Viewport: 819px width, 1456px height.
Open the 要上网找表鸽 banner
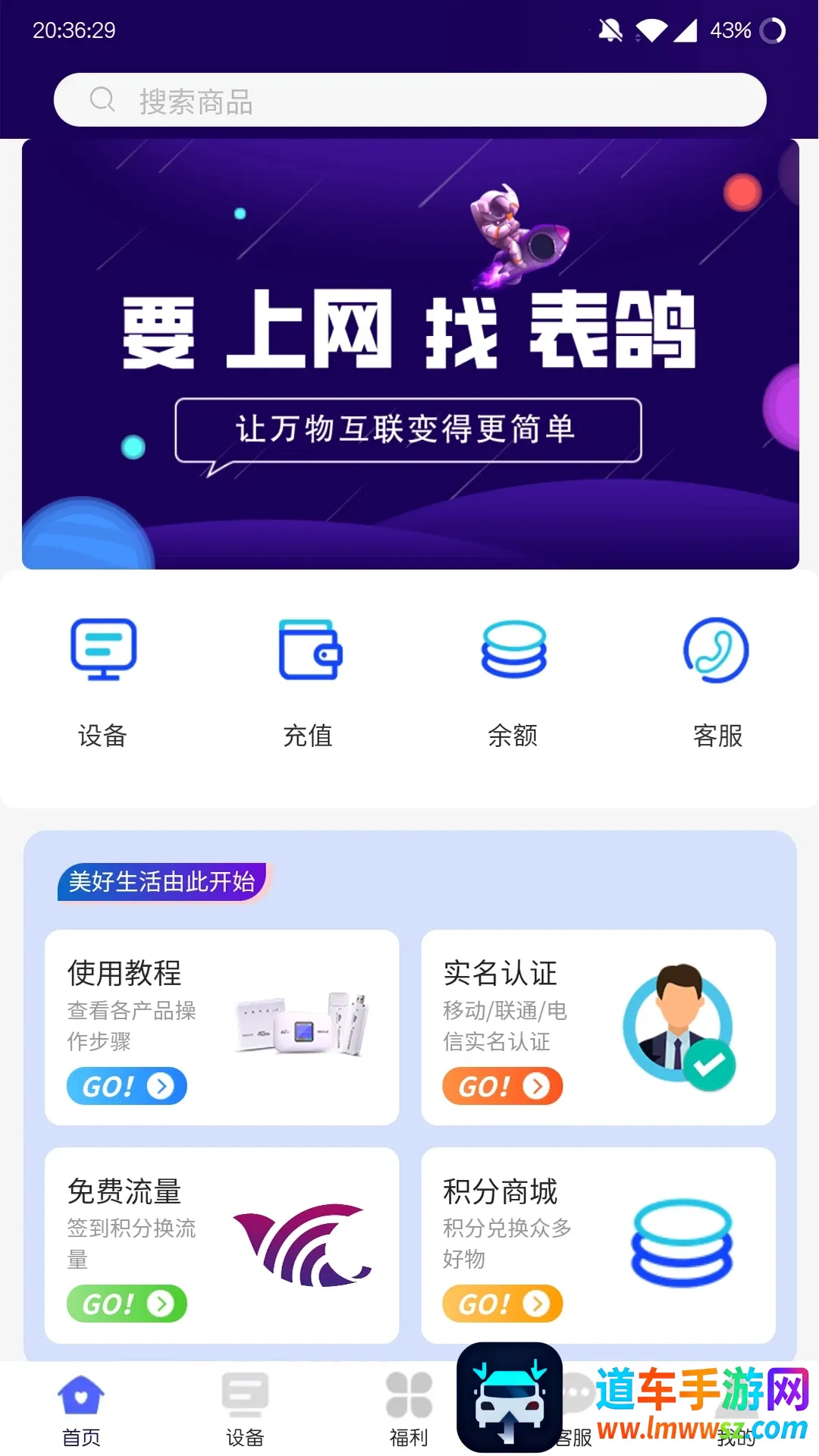pos(409,353)
